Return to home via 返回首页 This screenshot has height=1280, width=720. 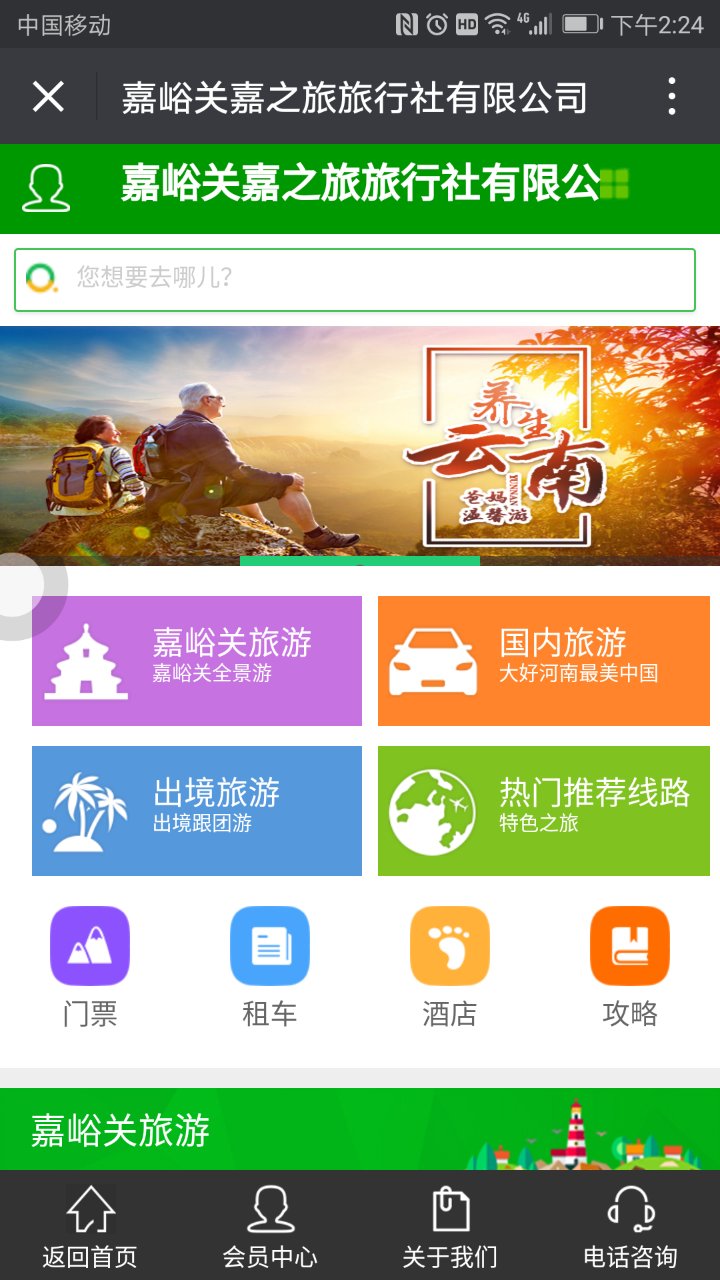click(90, 1225)
